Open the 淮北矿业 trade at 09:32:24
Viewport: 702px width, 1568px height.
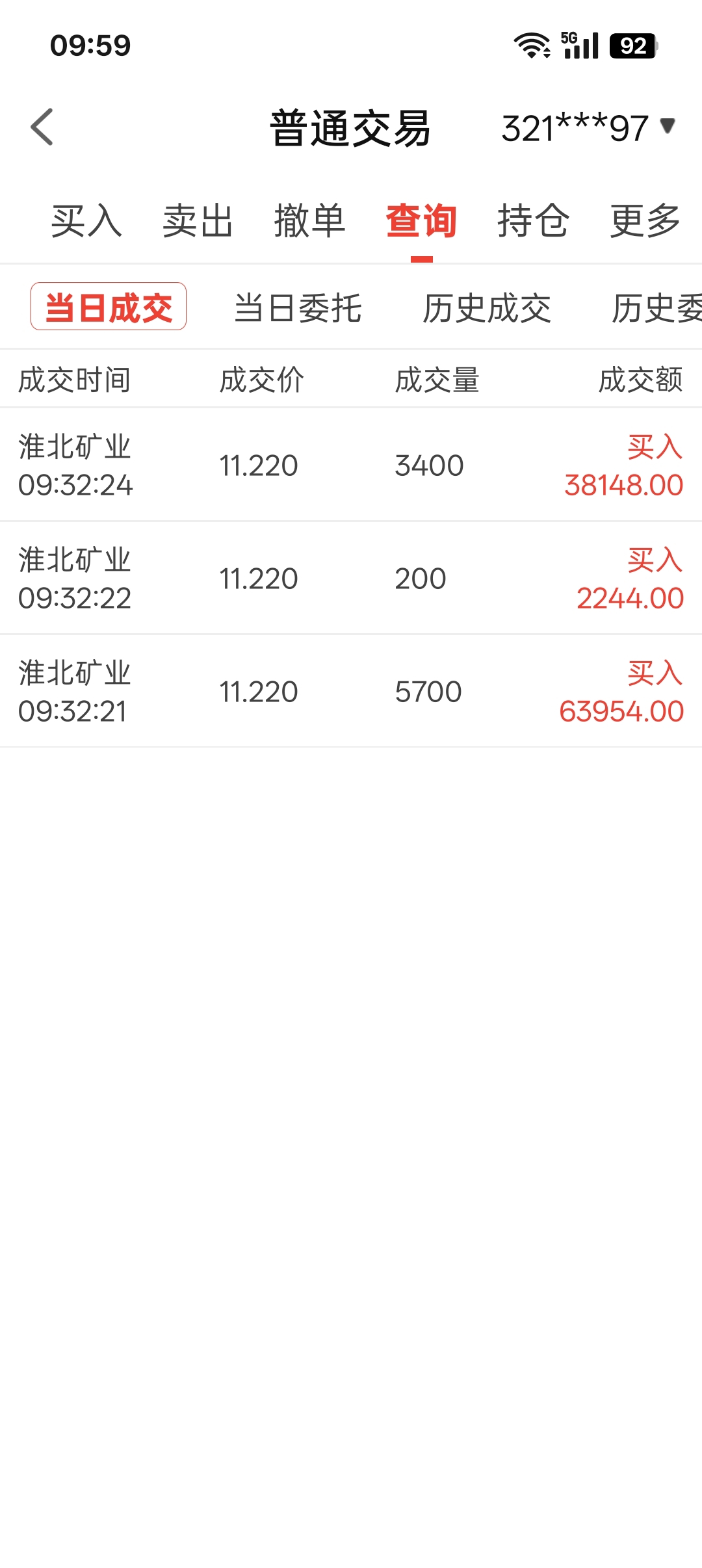(351, 465)
